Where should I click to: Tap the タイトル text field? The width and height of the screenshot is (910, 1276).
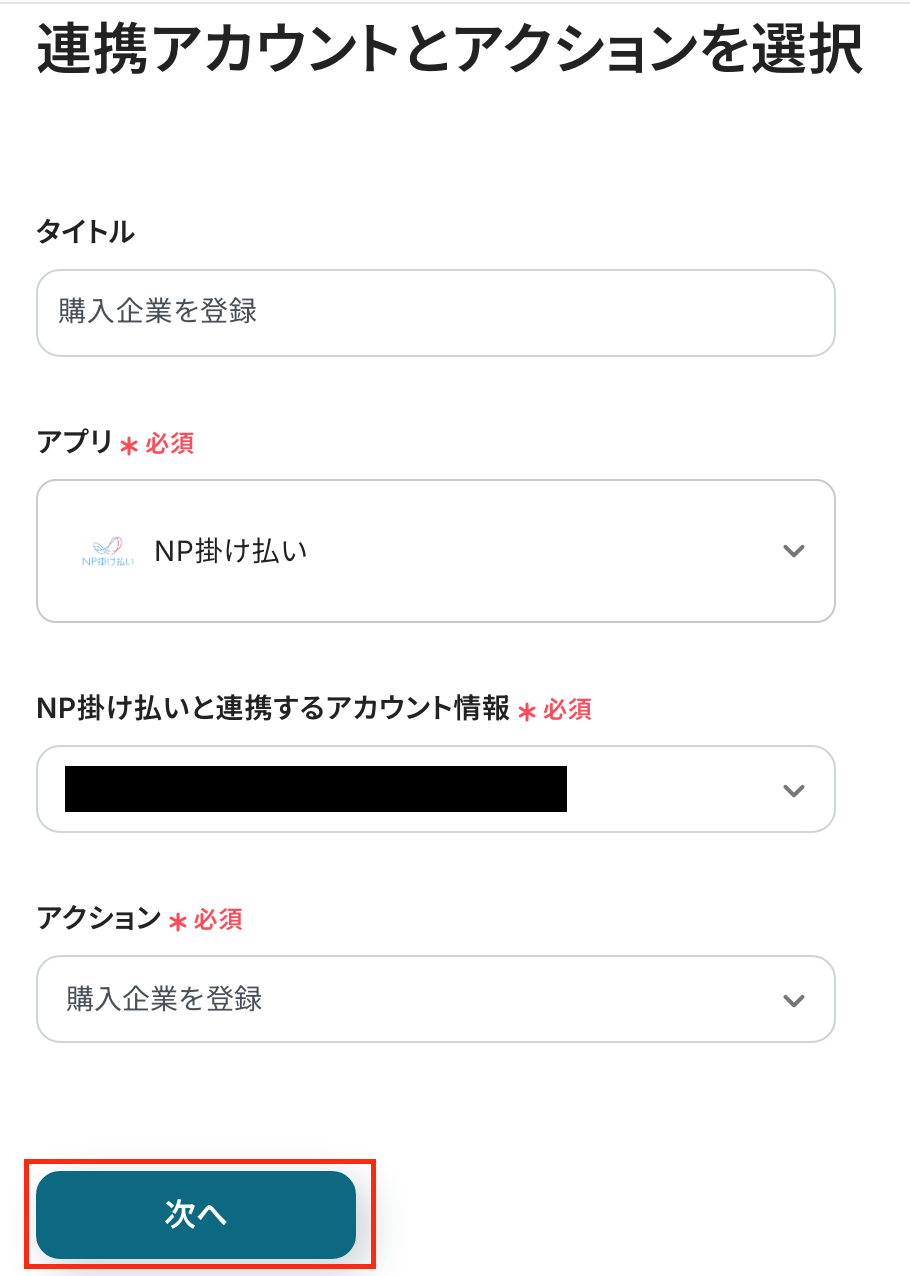[x=435, y=312]
